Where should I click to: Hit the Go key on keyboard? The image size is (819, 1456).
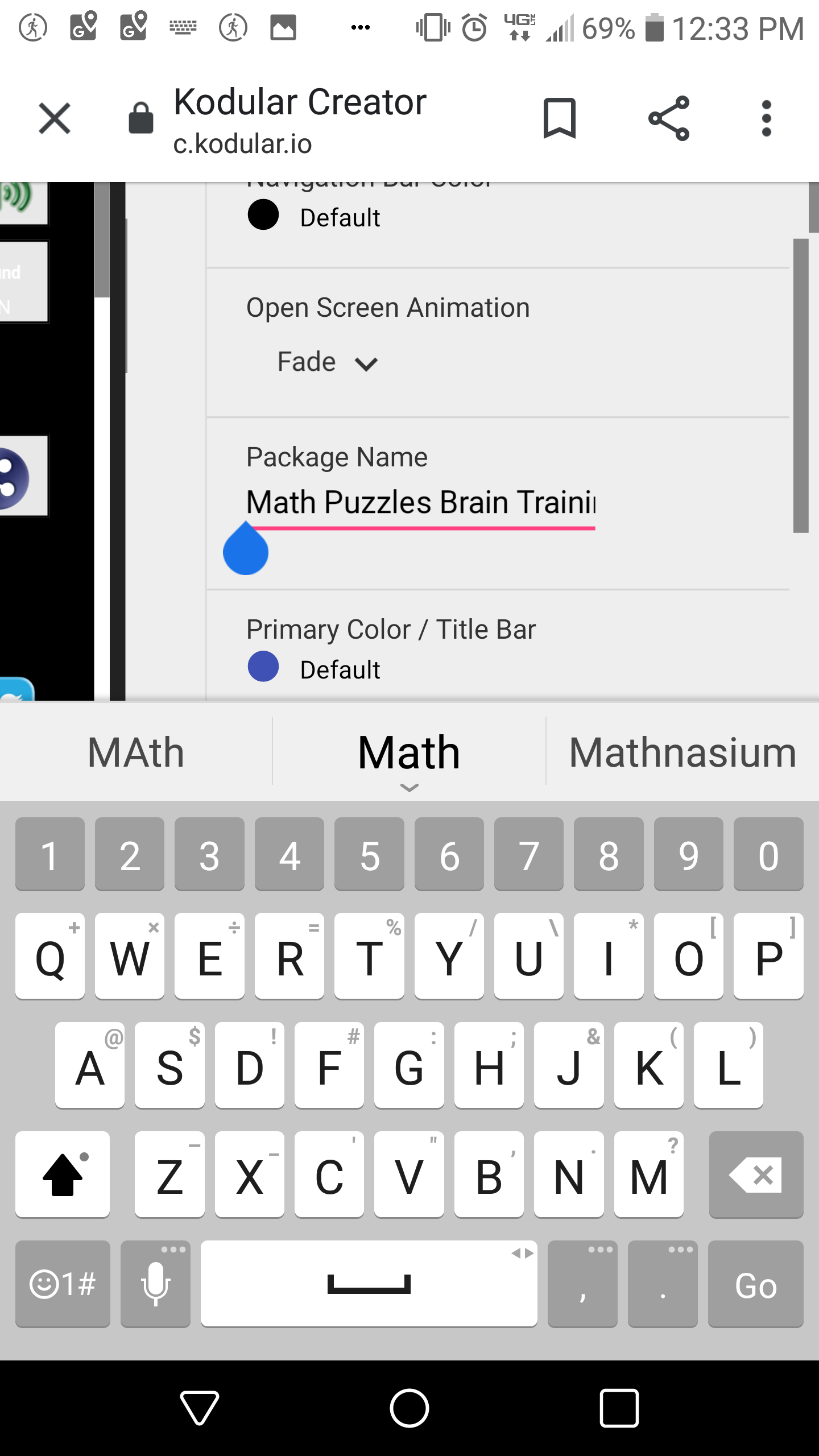point(756,1284)
